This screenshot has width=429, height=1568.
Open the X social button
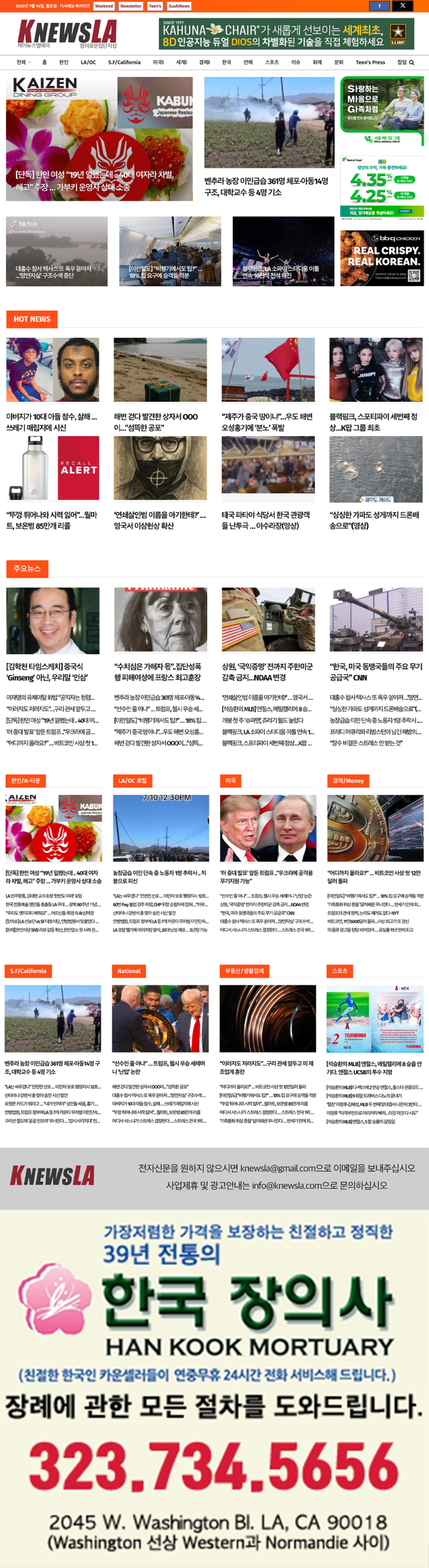click(x=403, y=6)
